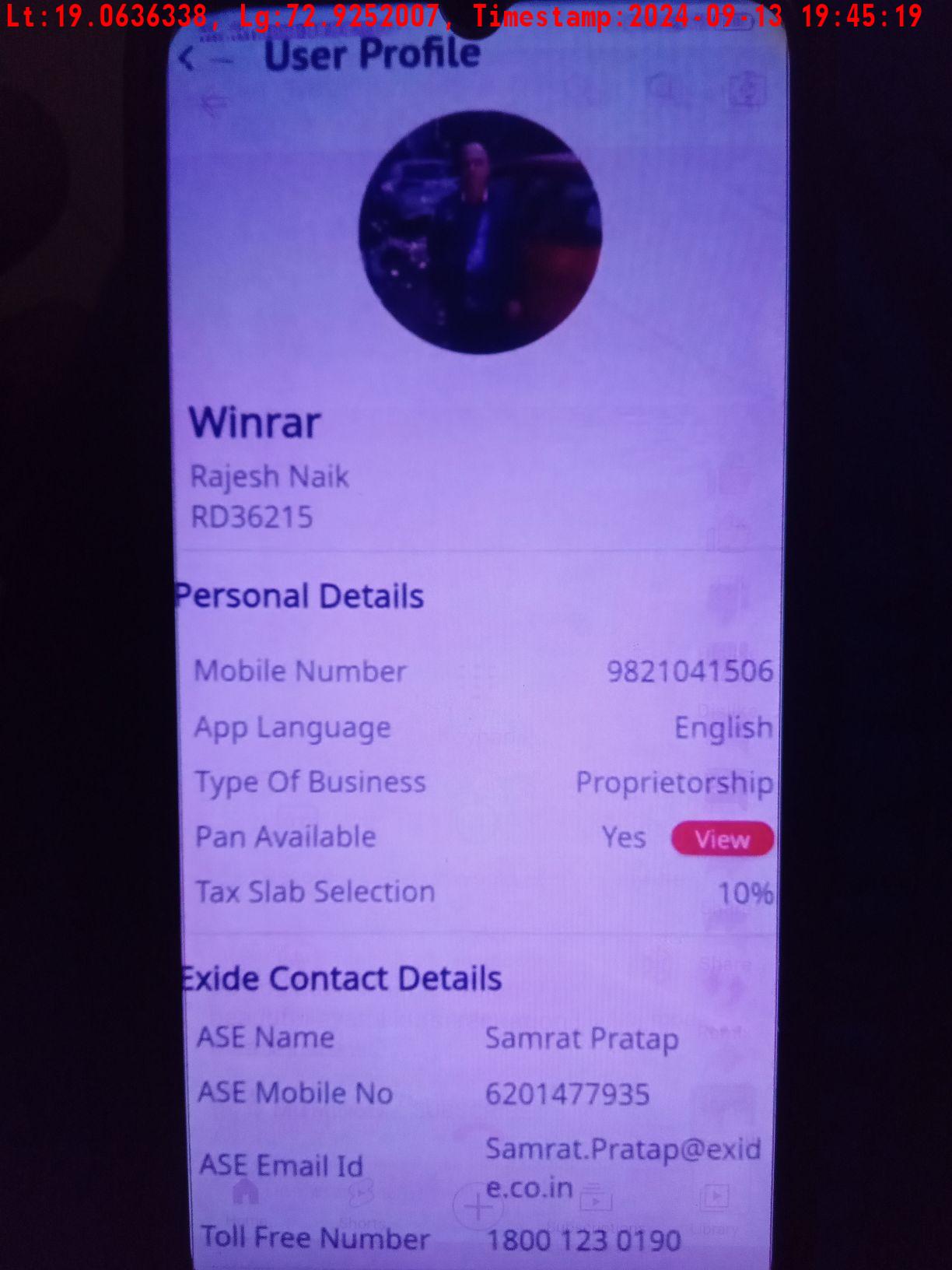View the PAN document

(x=722, y=840)
